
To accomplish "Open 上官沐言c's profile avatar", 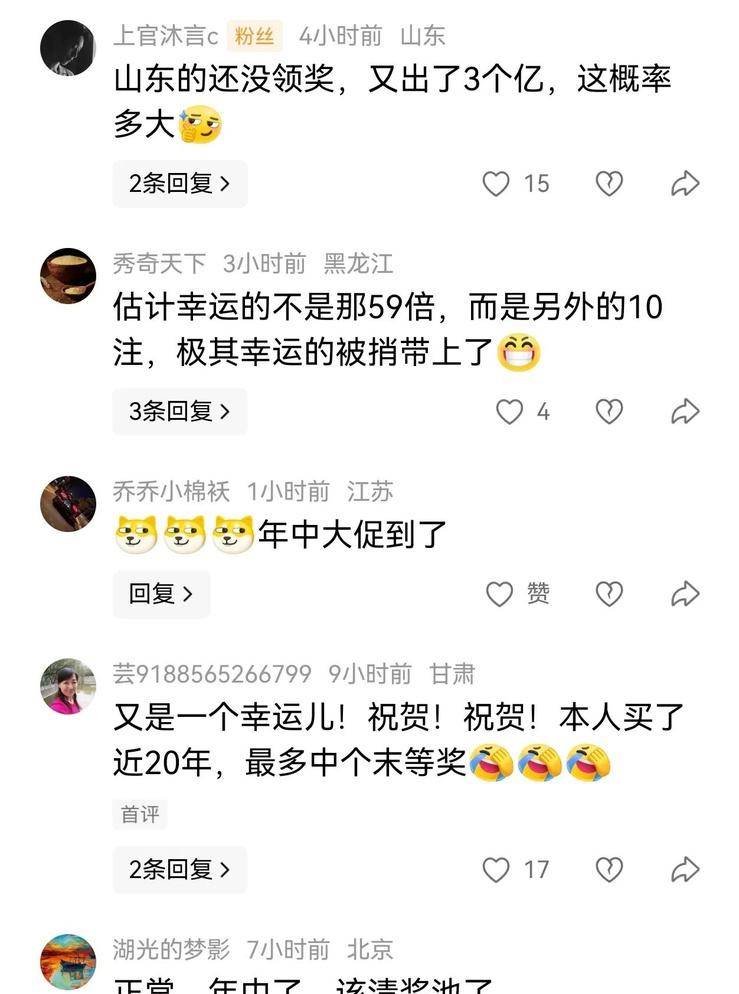I will click(x=68, y=47).
